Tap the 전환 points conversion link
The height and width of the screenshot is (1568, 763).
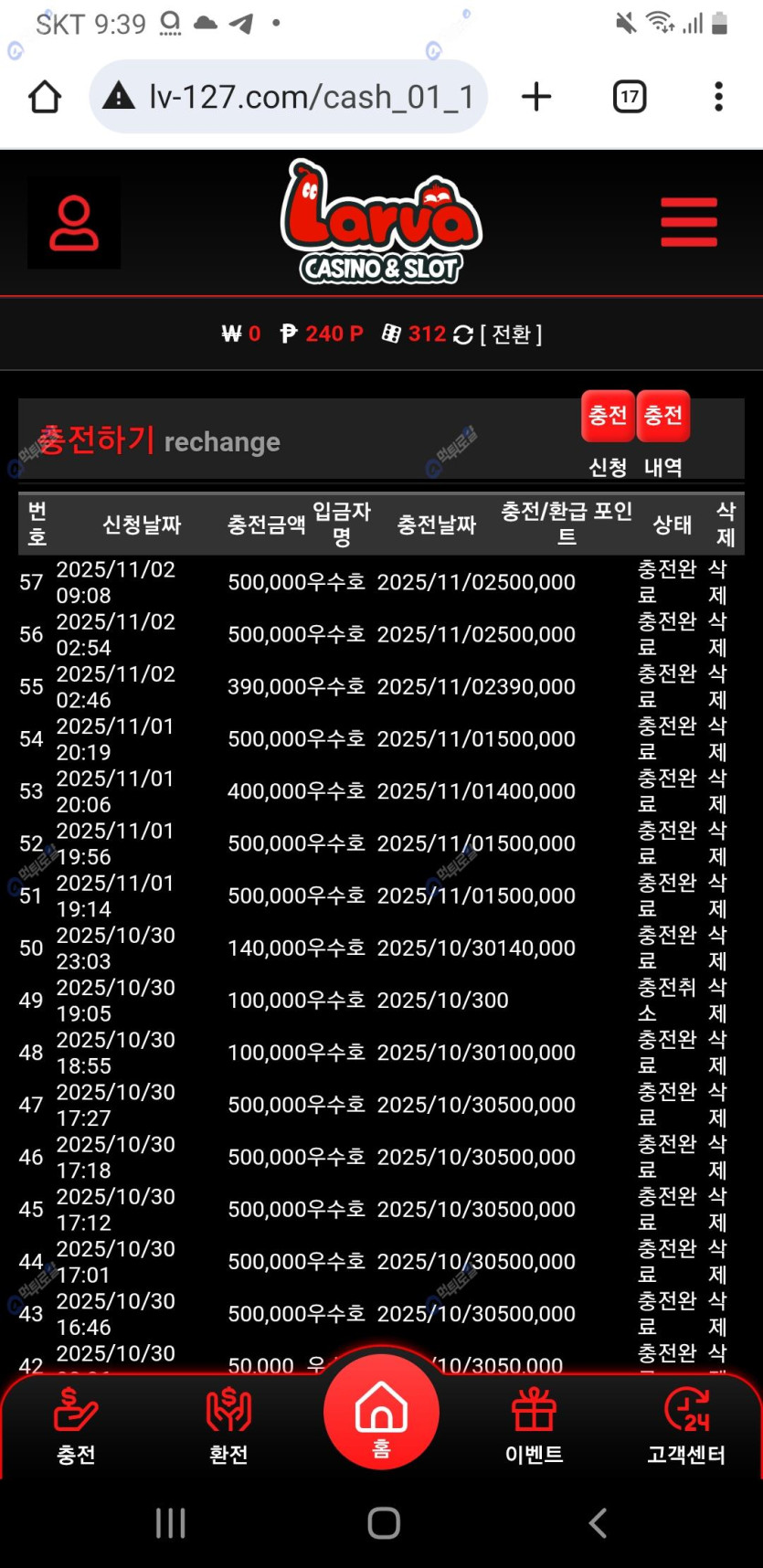point(511,334)
